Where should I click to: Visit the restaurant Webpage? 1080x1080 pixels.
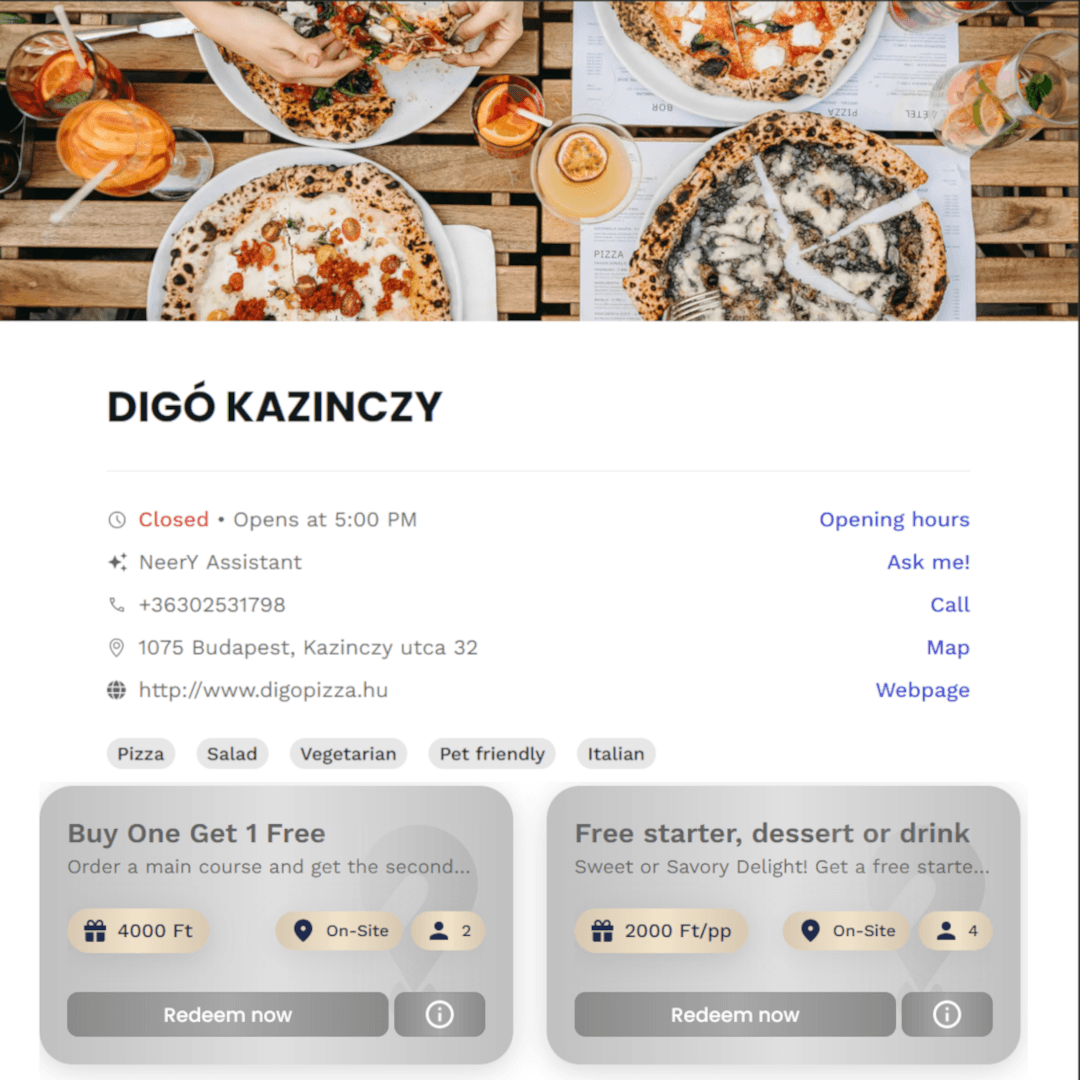point(922,690)
